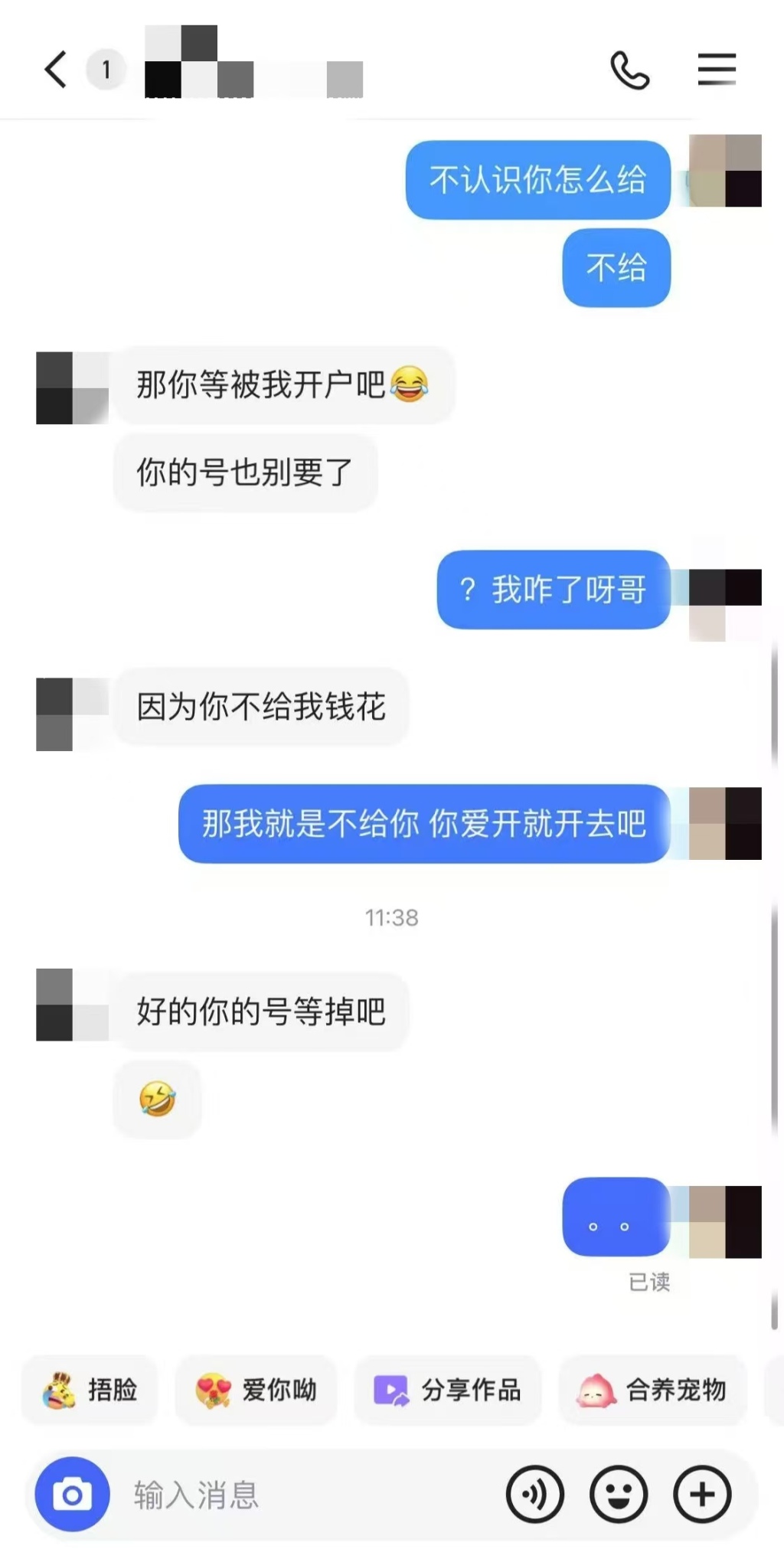Send the 捂脸 quick emoji
The width and height of the screenshot is (784, 1549).
[90, 1389]
